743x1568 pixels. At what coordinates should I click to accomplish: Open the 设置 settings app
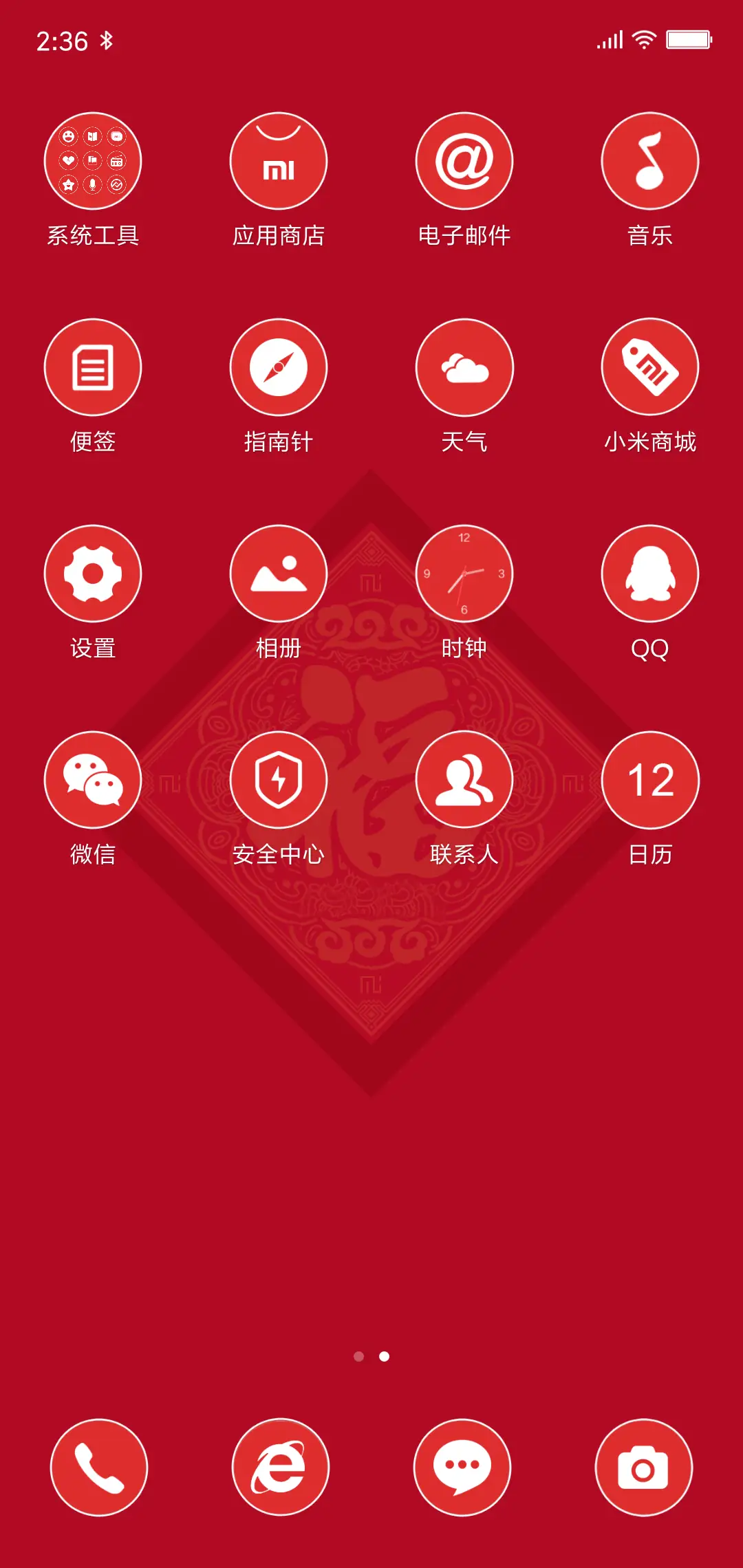[x=93, y=573]
